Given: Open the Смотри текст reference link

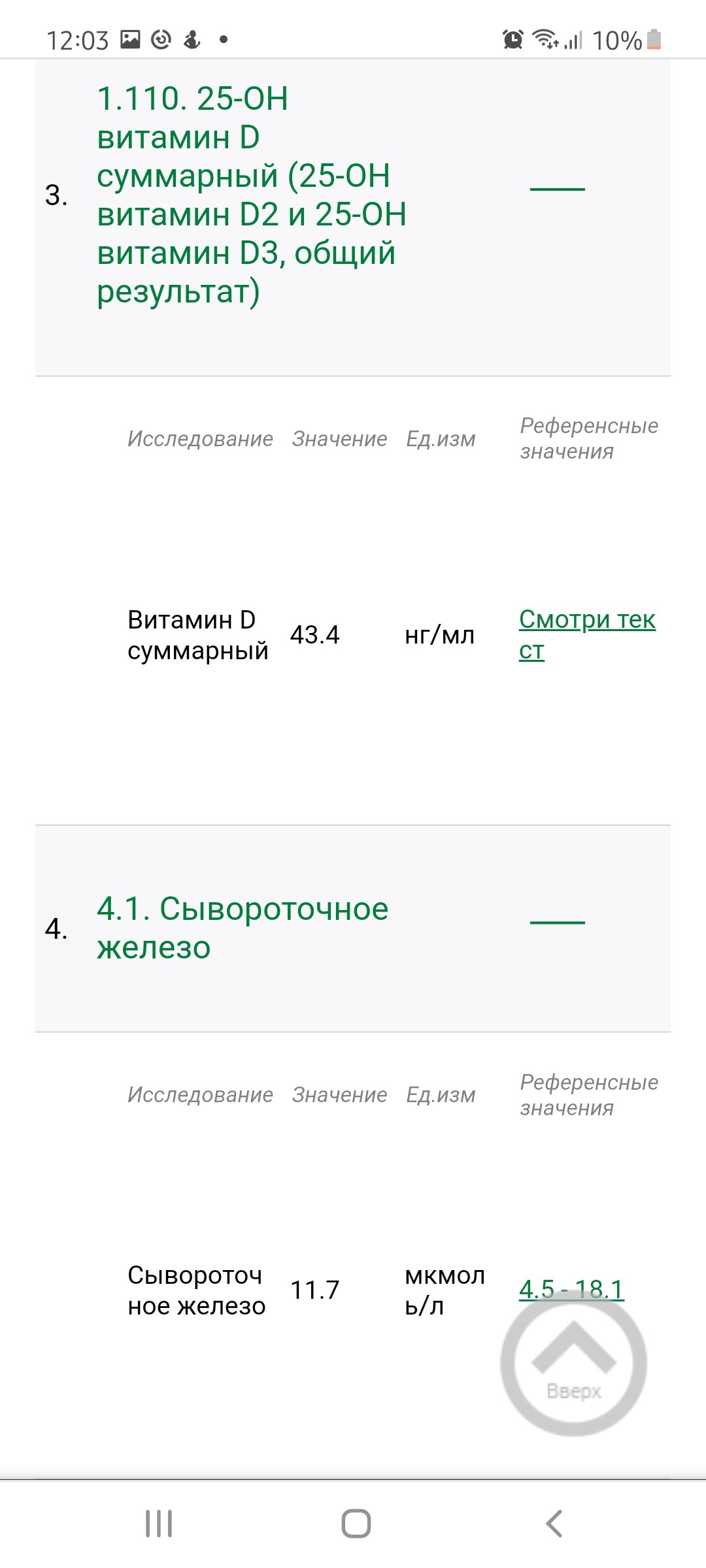Looking at the screenshot, I should [586, 634].
